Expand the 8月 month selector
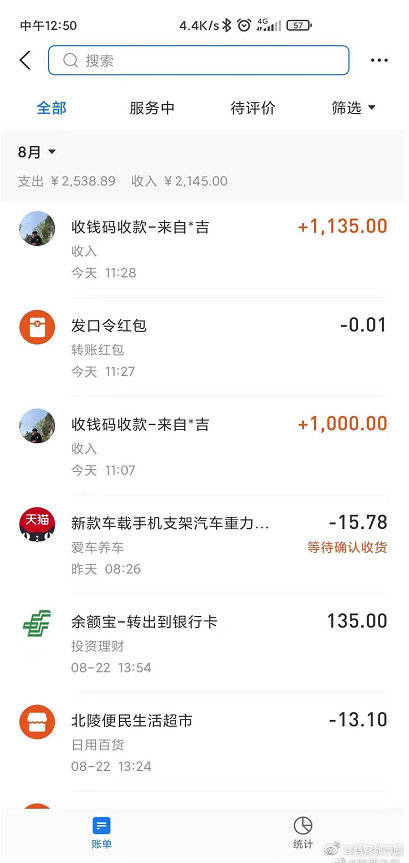The height and width of the screenshot is (863, 409). click(37, 152)
